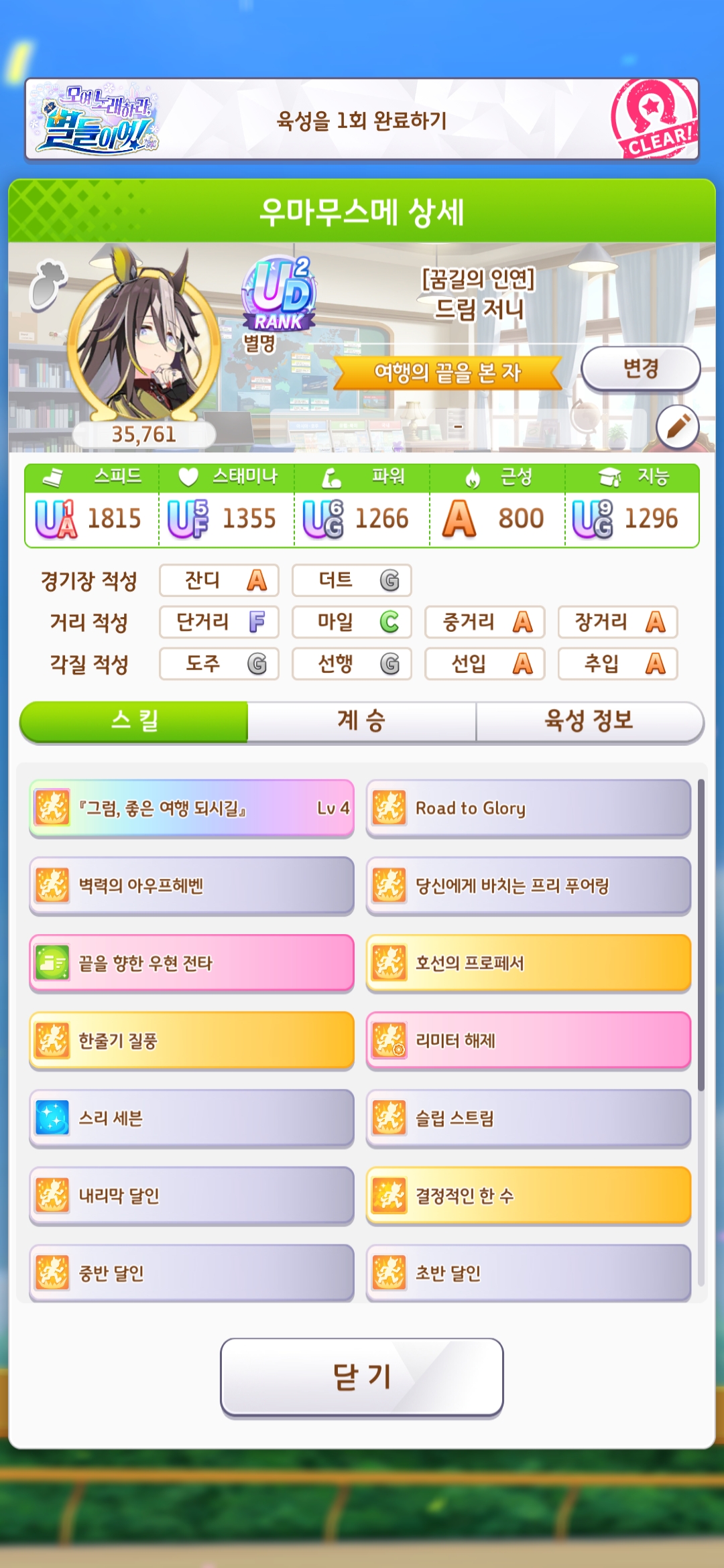The image size is (724, 1568).
Task: Open the 슬립 스트림 skill
Action: coord(528,1118)
